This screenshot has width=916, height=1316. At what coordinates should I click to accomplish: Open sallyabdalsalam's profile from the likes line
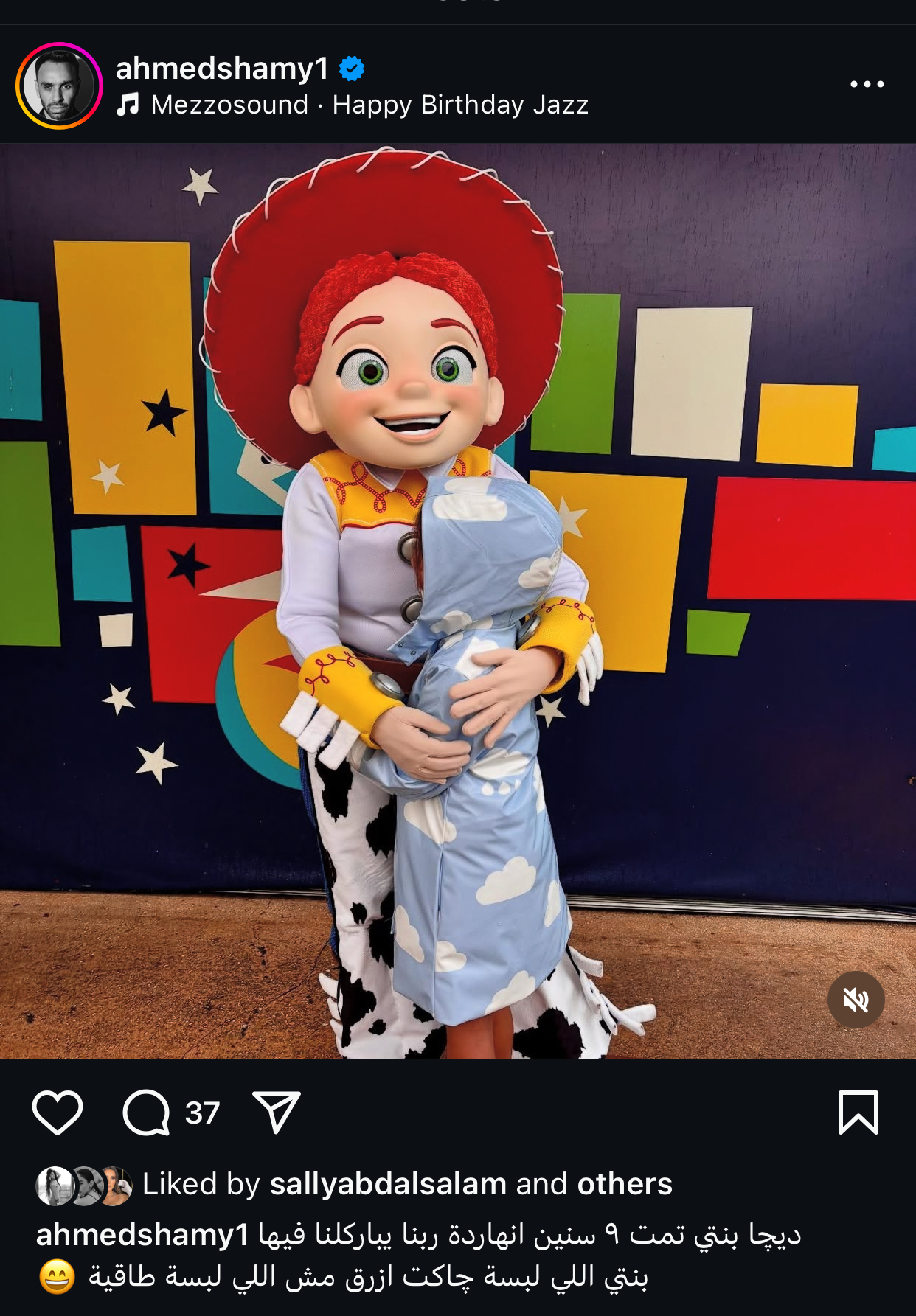[x=388, y=1184]
